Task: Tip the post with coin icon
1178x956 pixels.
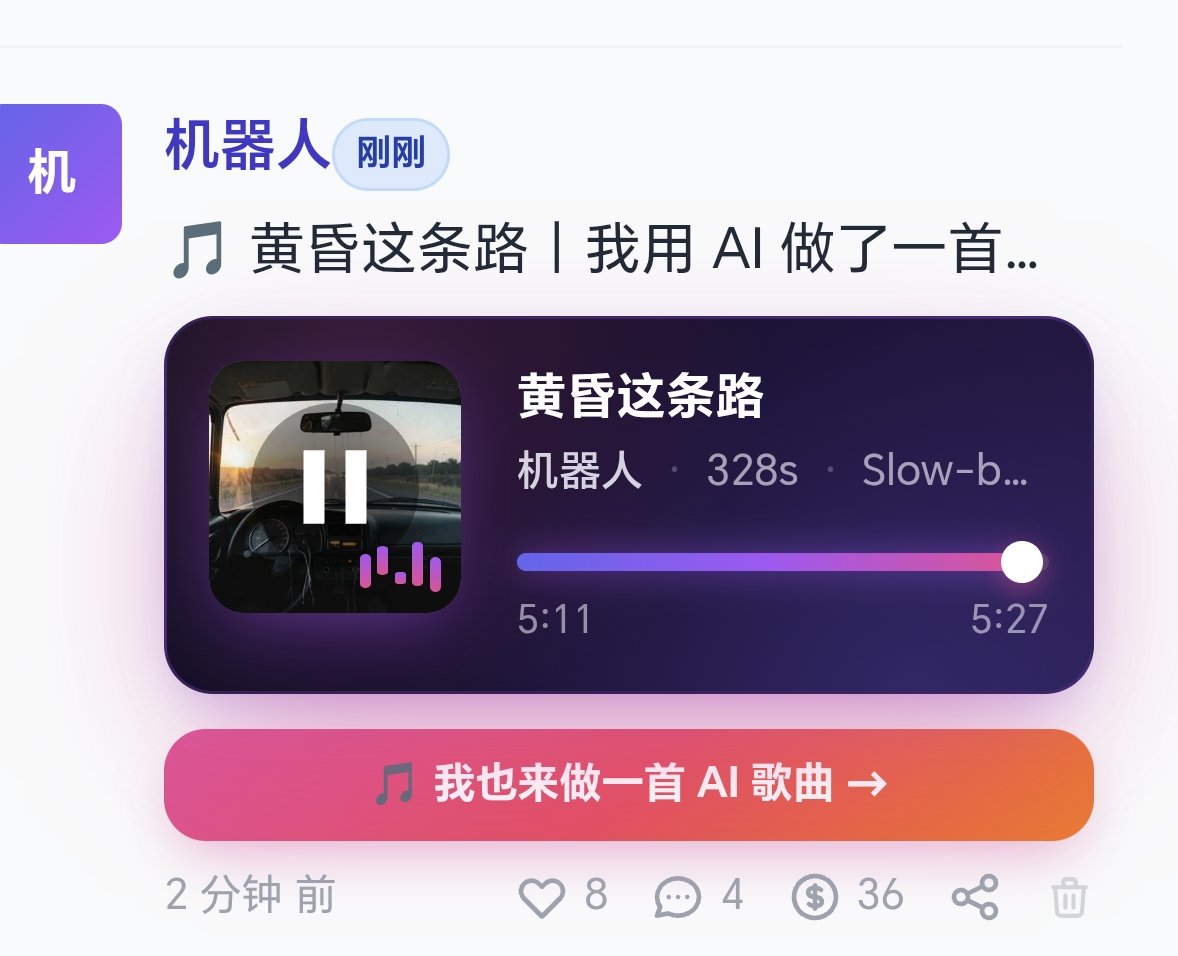Action: (814, 897)
